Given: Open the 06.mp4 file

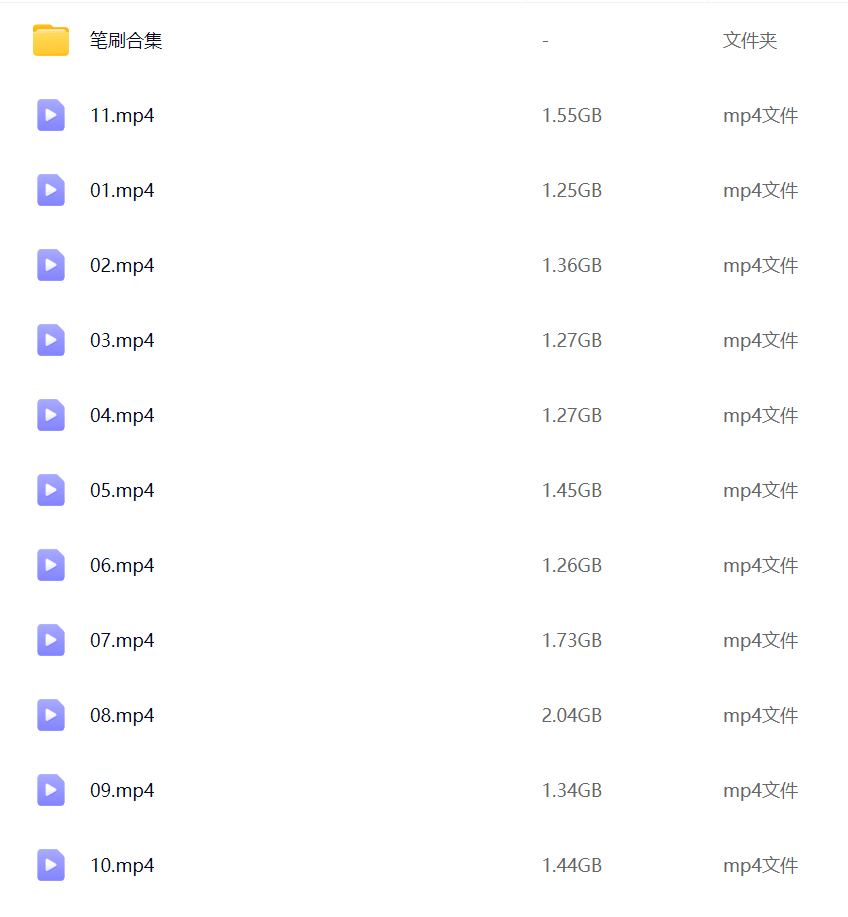Looking at the screenshot, I should (x=122, y=566).
